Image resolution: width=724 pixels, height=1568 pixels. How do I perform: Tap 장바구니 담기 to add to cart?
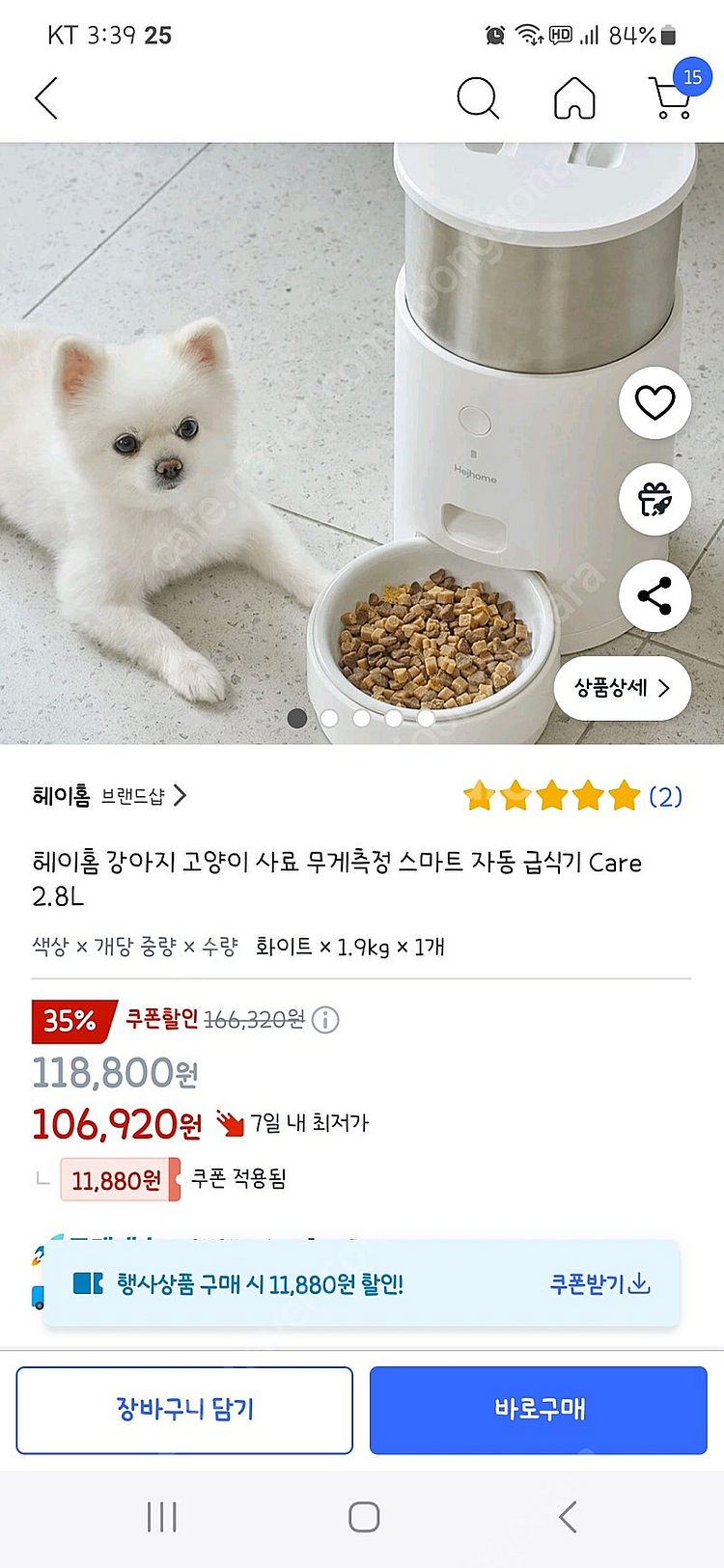coord(184,1410)
